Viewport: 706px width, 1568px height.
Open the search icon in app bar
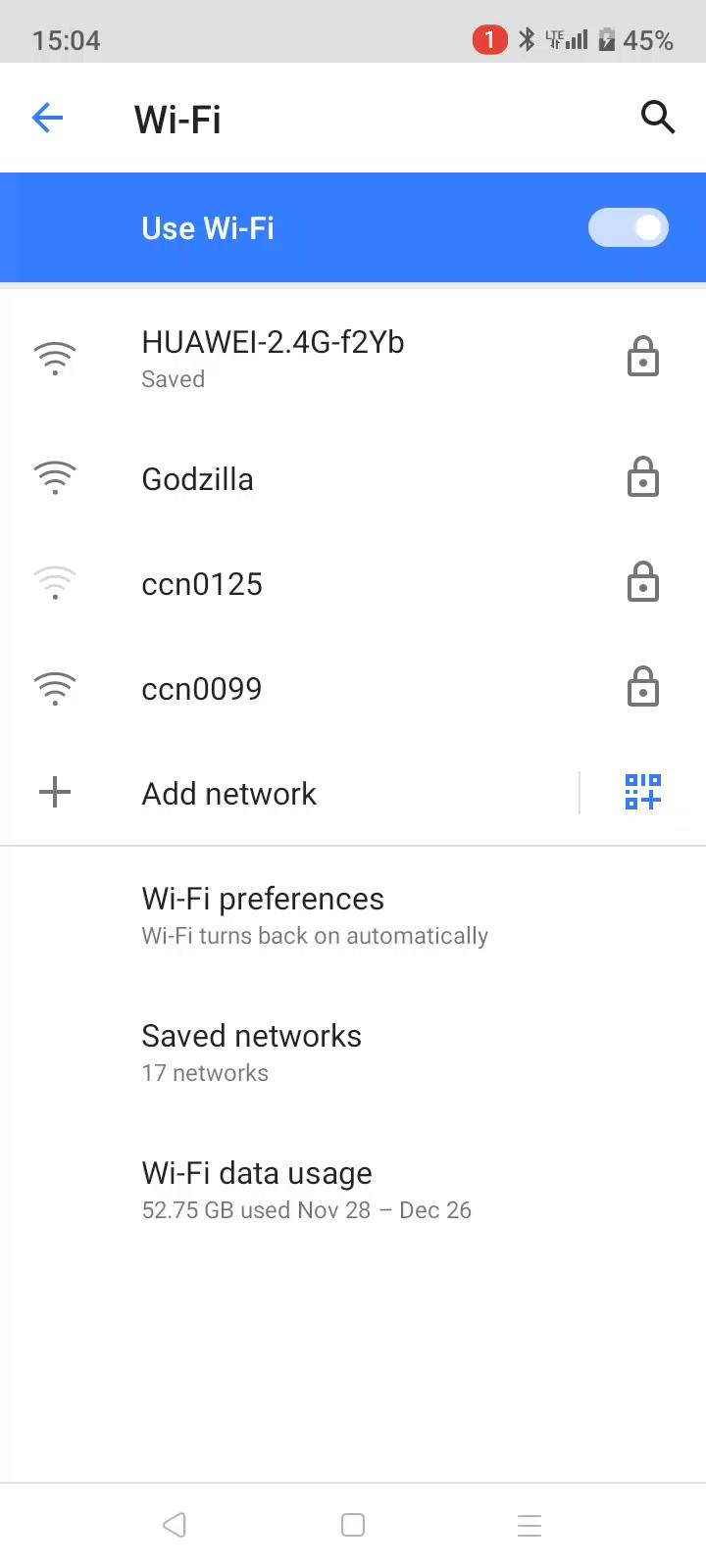click(x=657, y=118)
